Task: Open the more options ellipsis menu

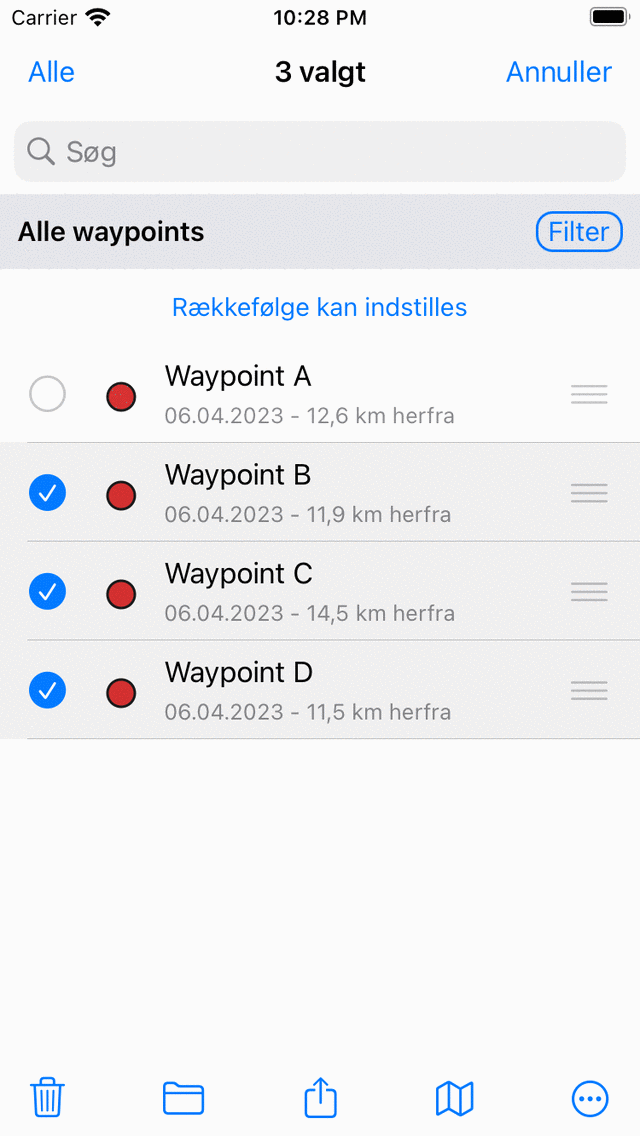Action: (590, 1098)
